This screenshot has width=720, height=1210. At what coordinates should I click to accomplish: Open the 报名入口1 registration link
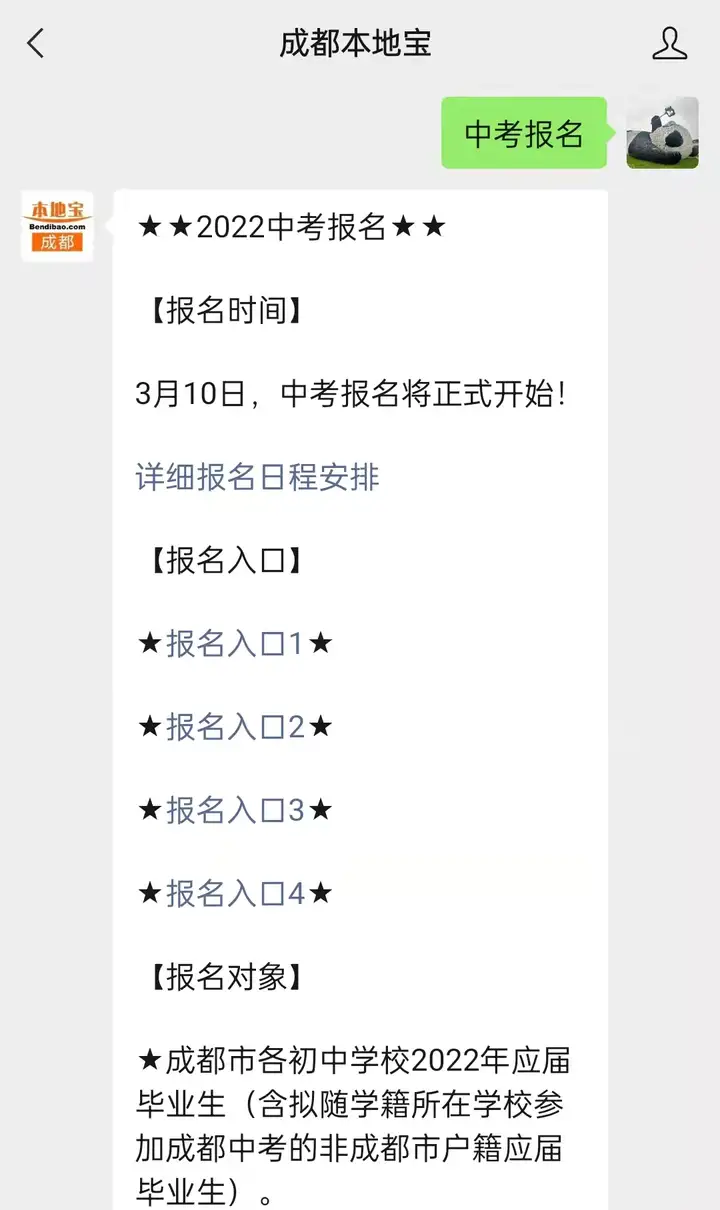click(232, 643)
